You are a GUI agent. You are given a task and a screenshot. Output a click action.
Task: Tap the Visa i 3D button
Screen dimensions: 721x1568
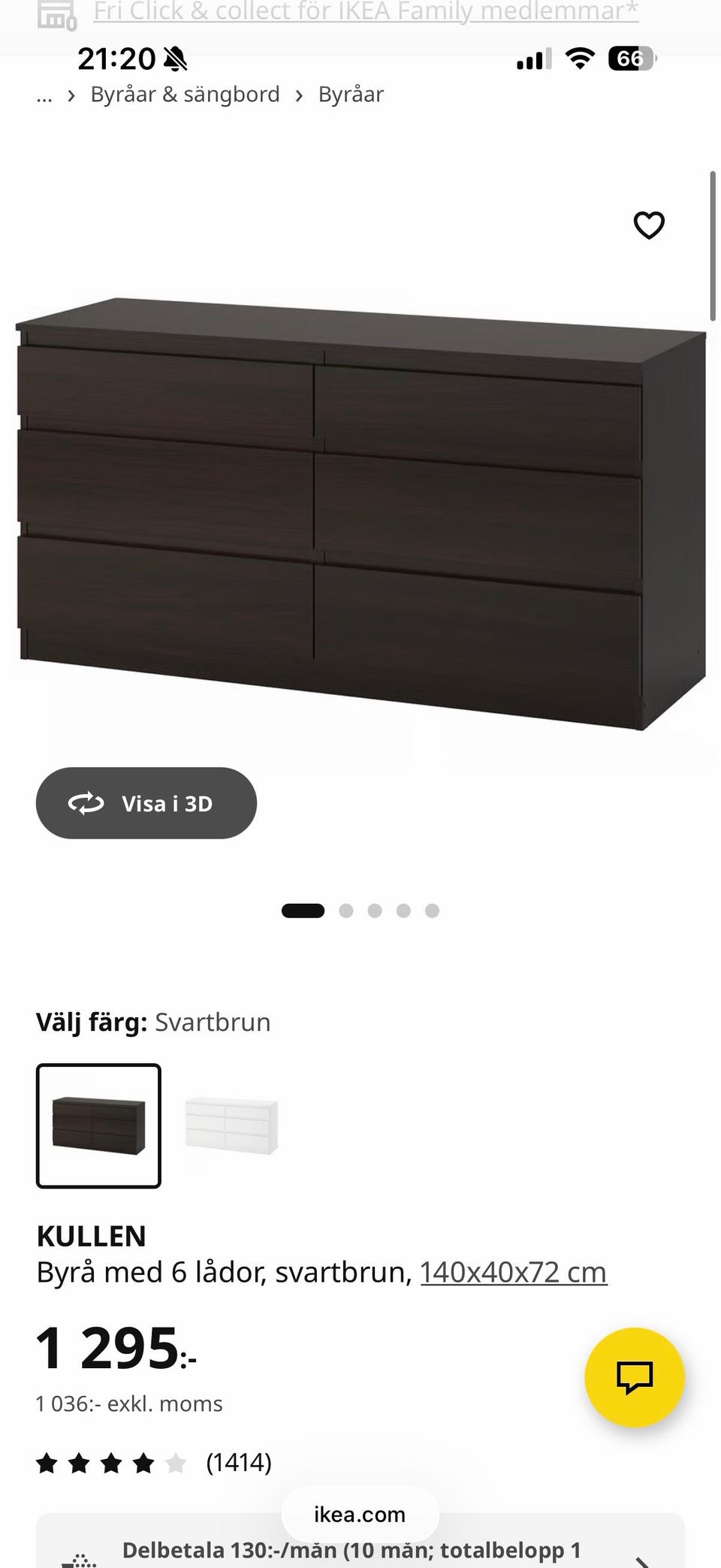[146, 802]
